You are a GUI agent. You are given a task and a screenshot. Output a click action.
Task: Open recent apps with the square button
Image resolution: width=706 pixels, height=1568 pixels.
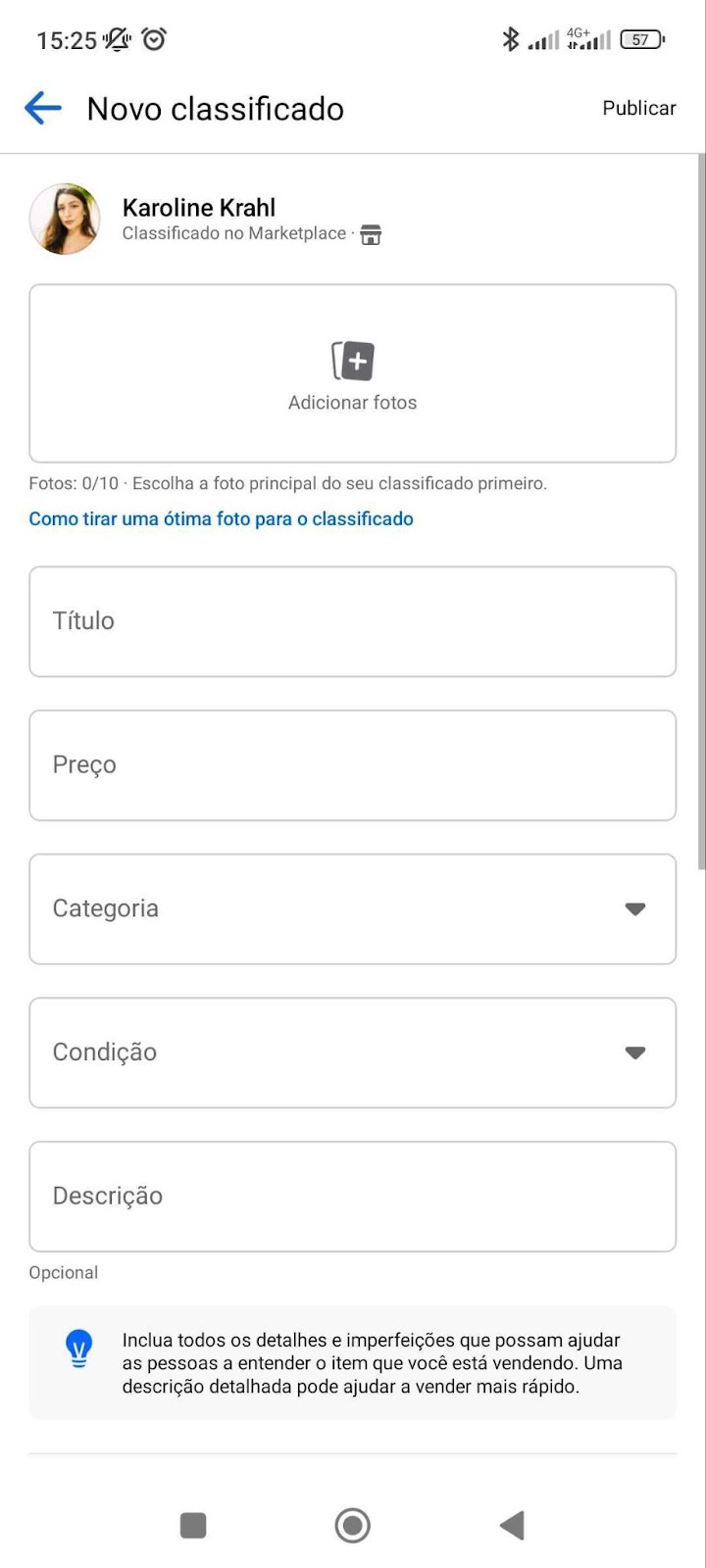click(x=193, y=1525)
